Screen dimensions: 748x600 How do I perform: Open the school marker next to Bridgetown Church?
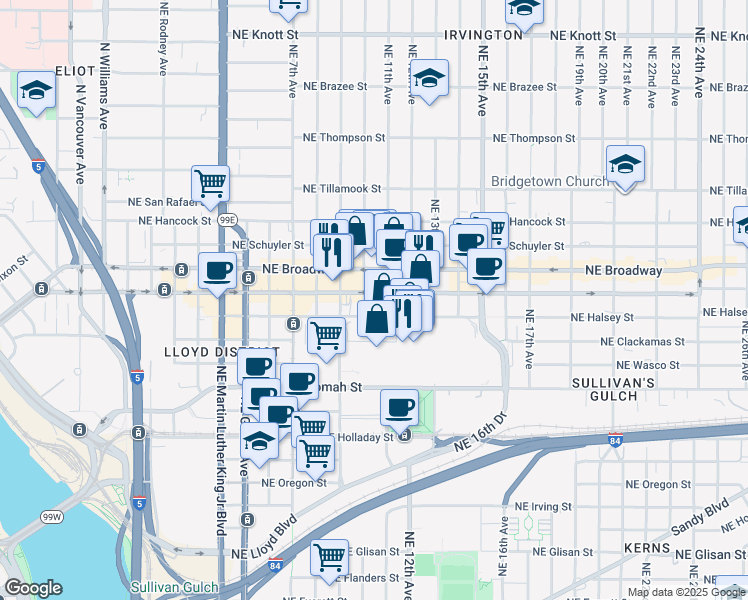click(625, 166)
